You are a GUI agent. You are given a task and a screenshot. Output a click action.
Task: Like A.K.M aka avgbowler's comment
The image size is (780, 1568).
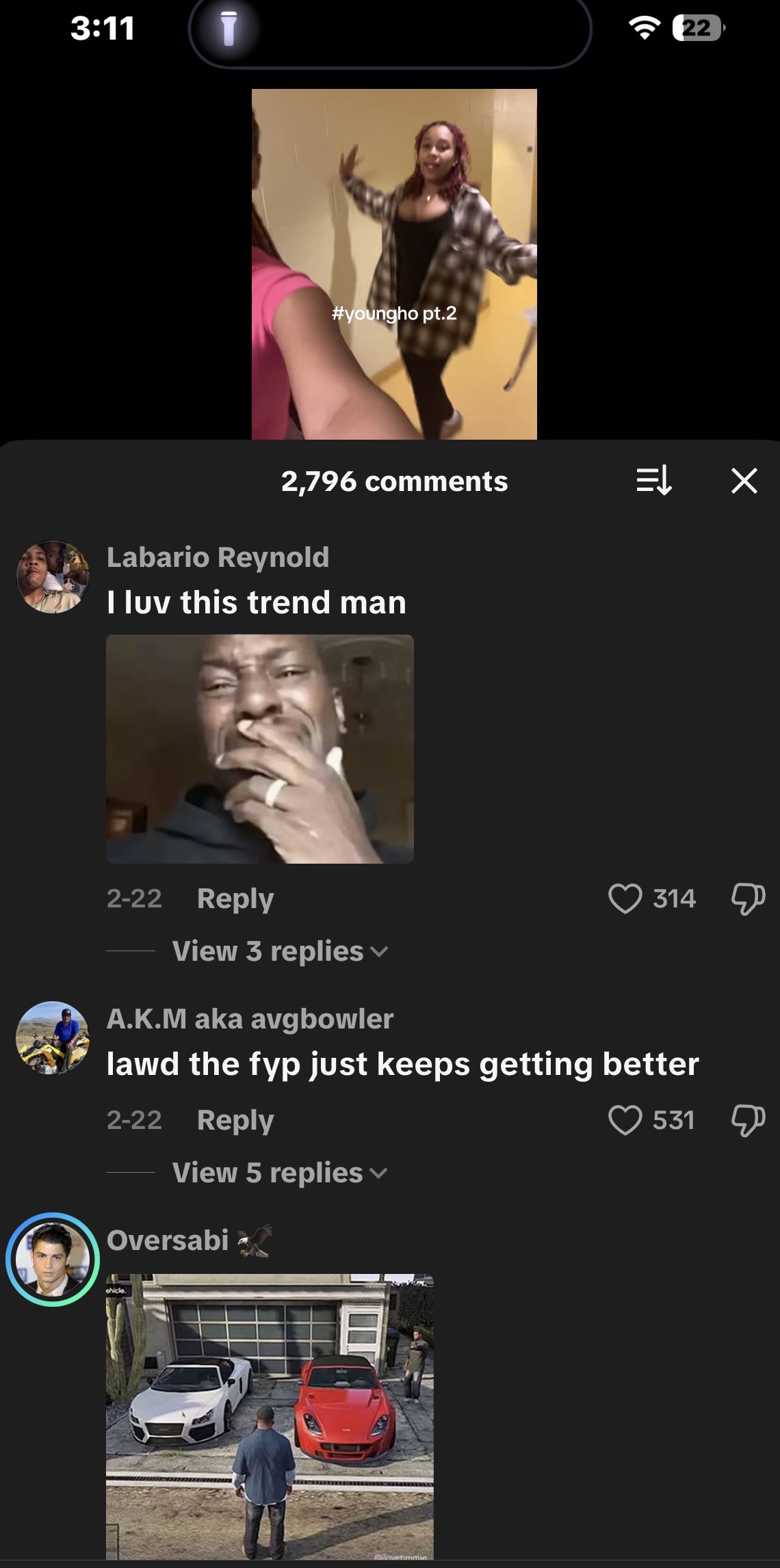[625, 1120]
